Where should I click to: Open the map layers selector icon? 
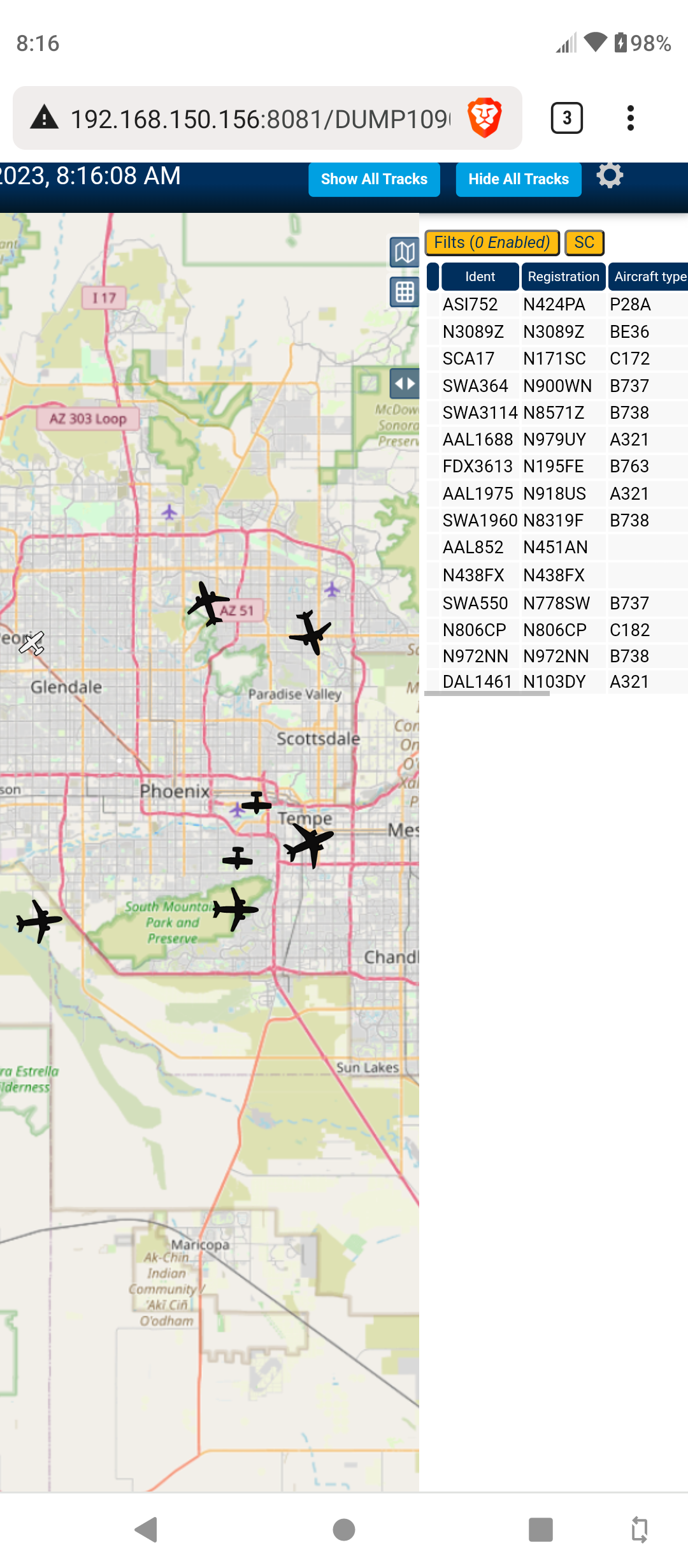point(405,252)
